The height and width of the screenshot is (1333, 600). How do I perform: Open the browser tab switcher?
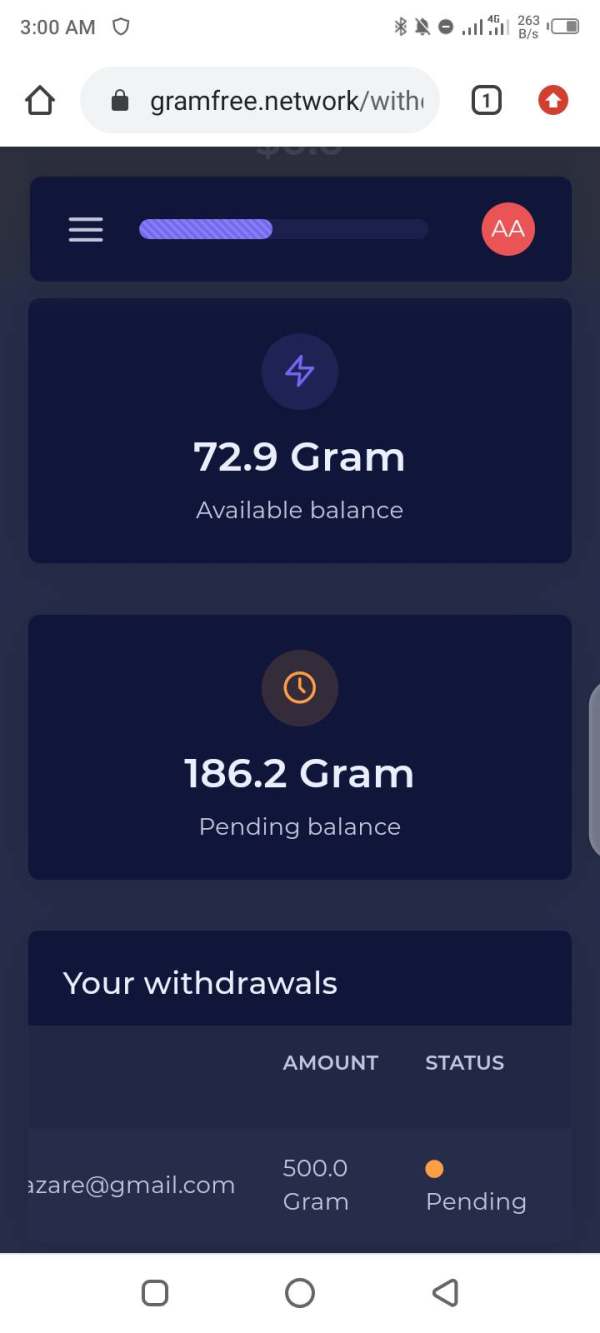click(x=486, y=100)
